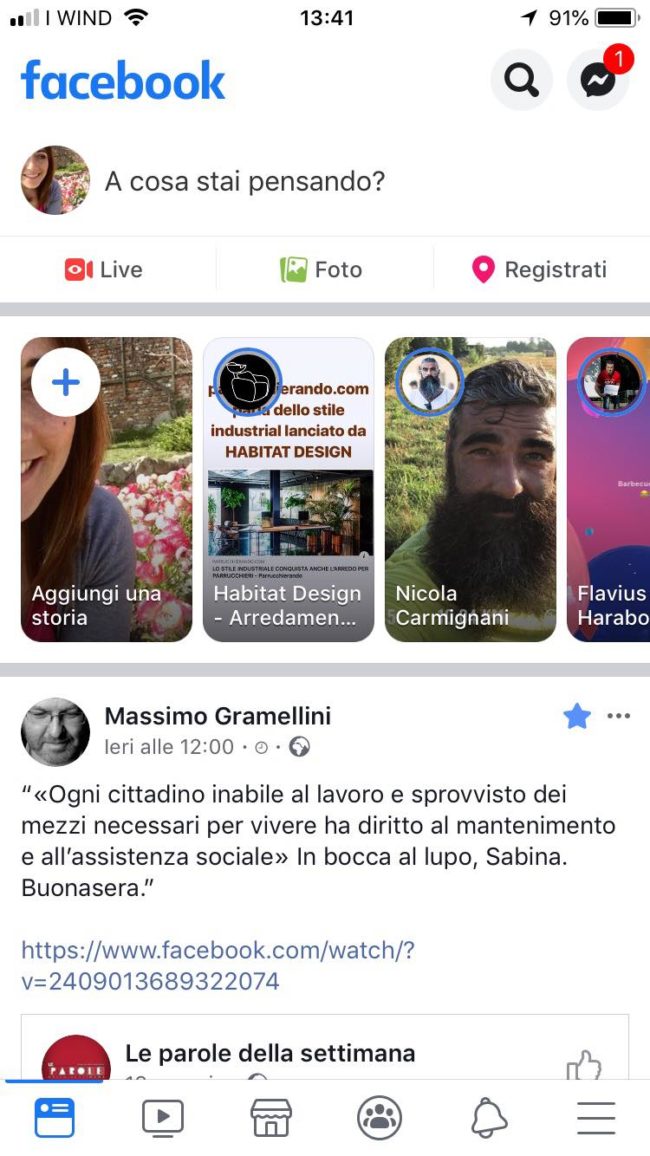Open Messenger with one unread badge
650x1156 pixels.
click(x=598, y=80)
